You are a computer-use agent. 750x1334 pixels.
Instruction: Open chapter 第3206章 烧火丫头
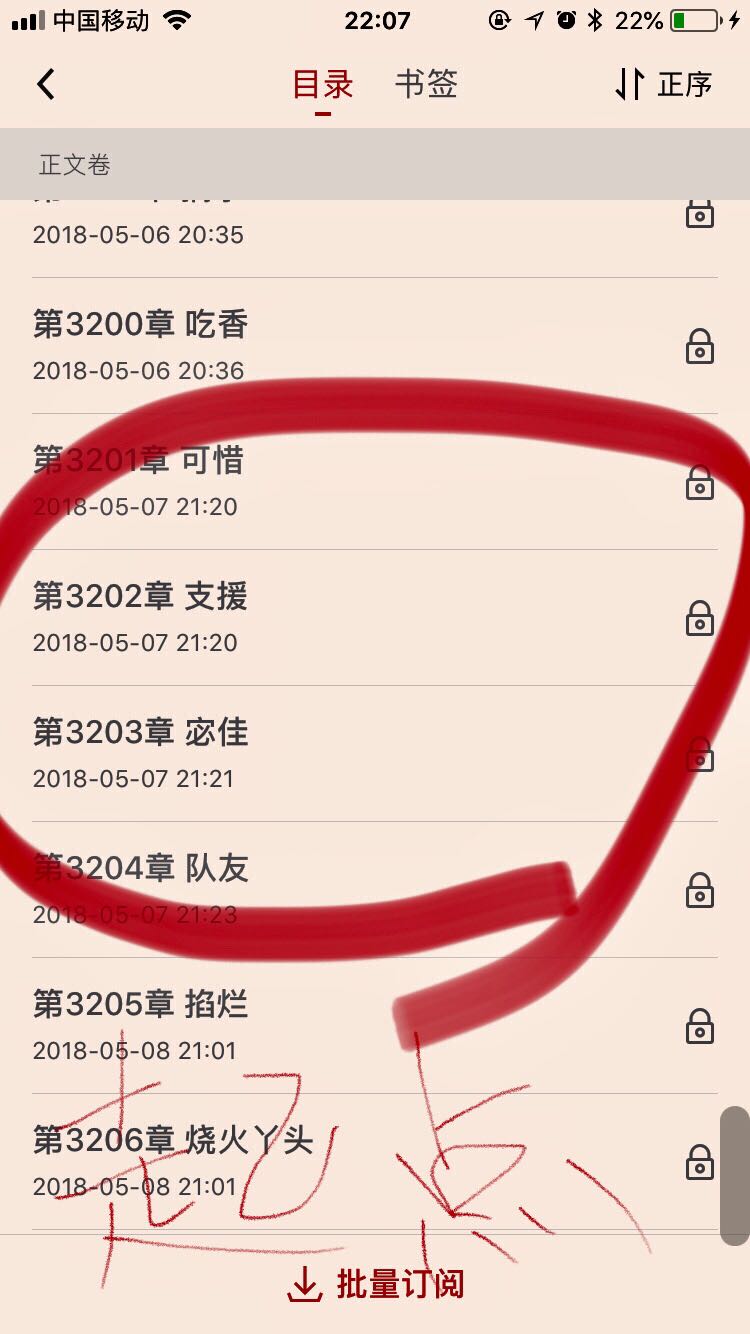pos(375,1162)
